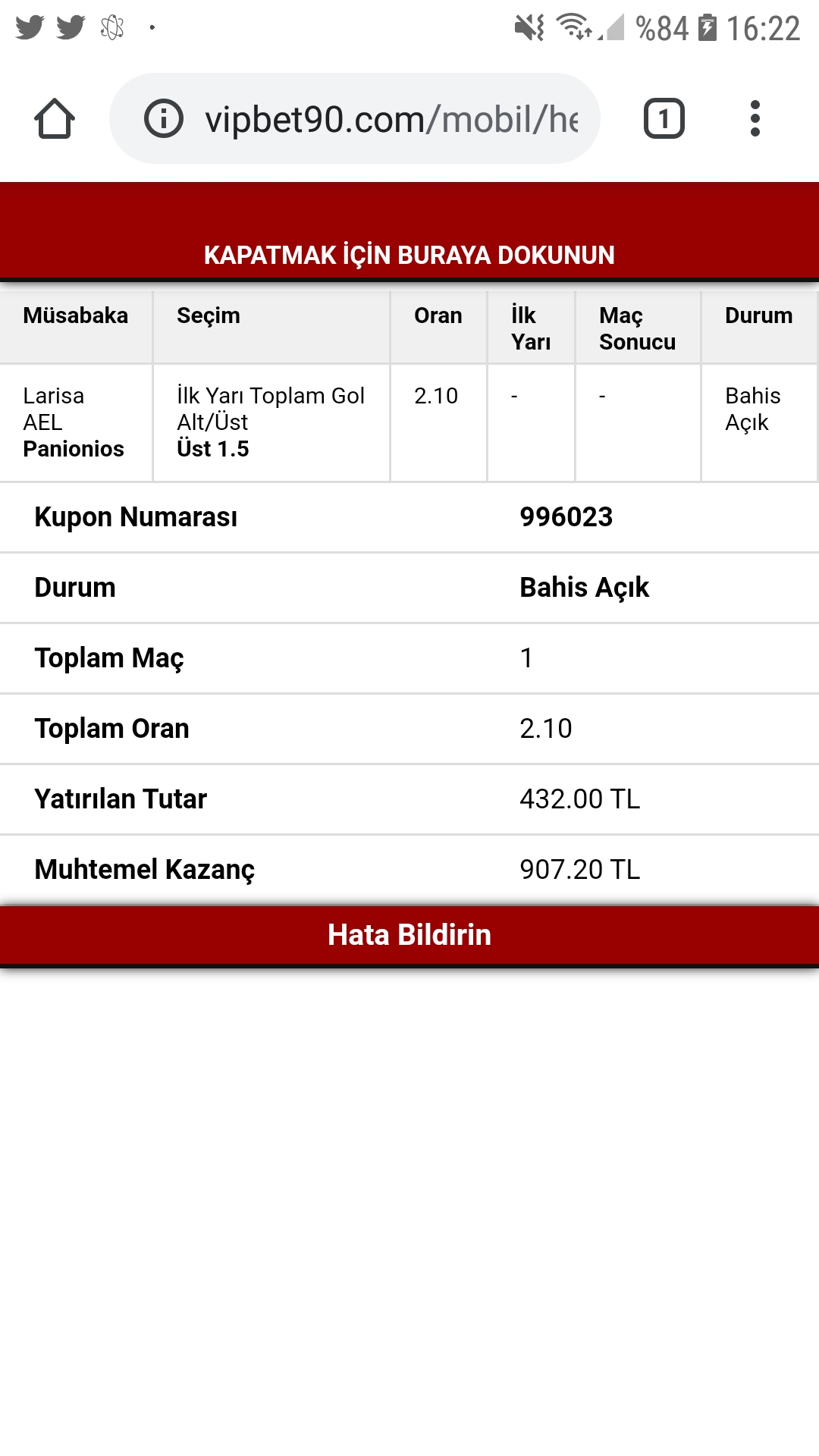View site information icon in address bar
This screenshot has height=1456, width=819.
point(164,118)
